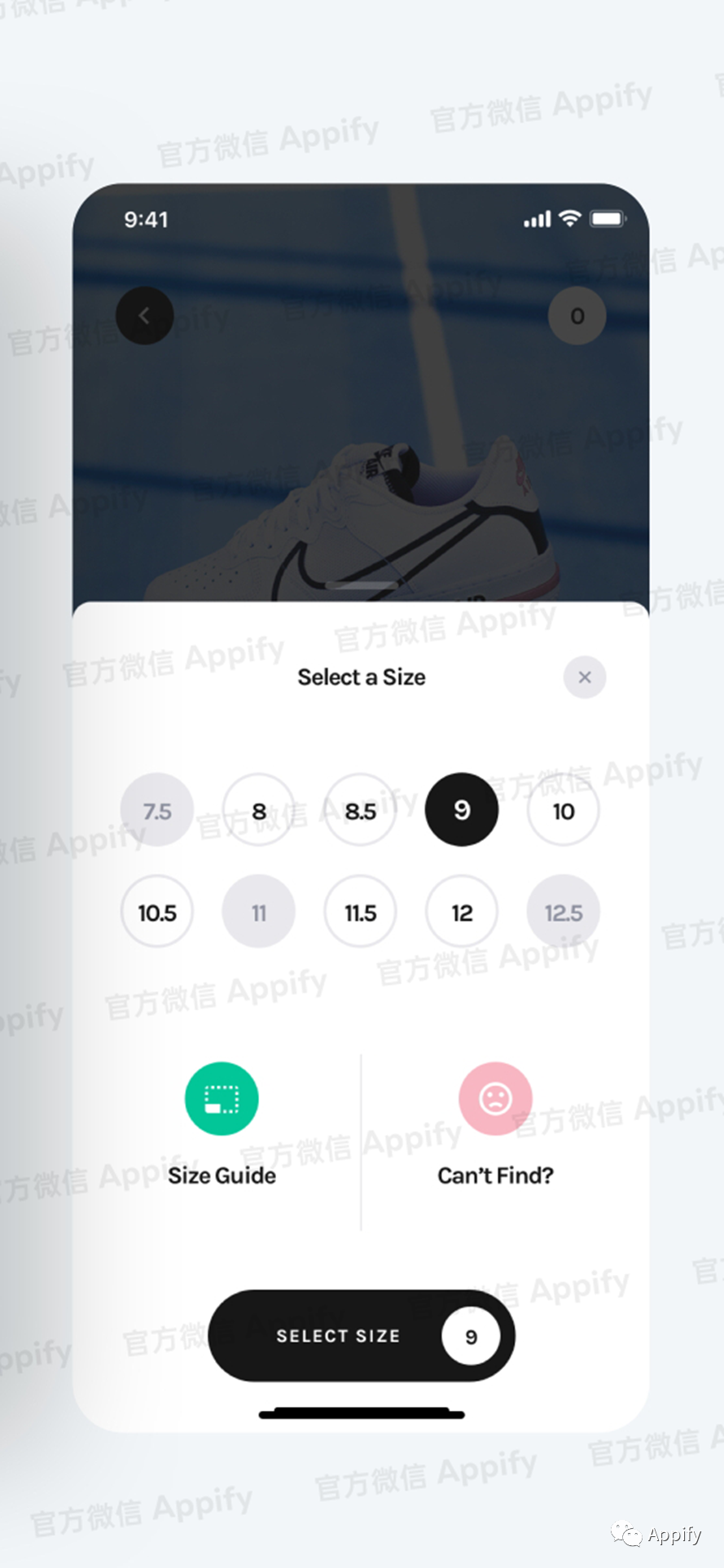Pick size 11.5
Image resolution: width=724 pixels, height=1568 pixels.
360,912
